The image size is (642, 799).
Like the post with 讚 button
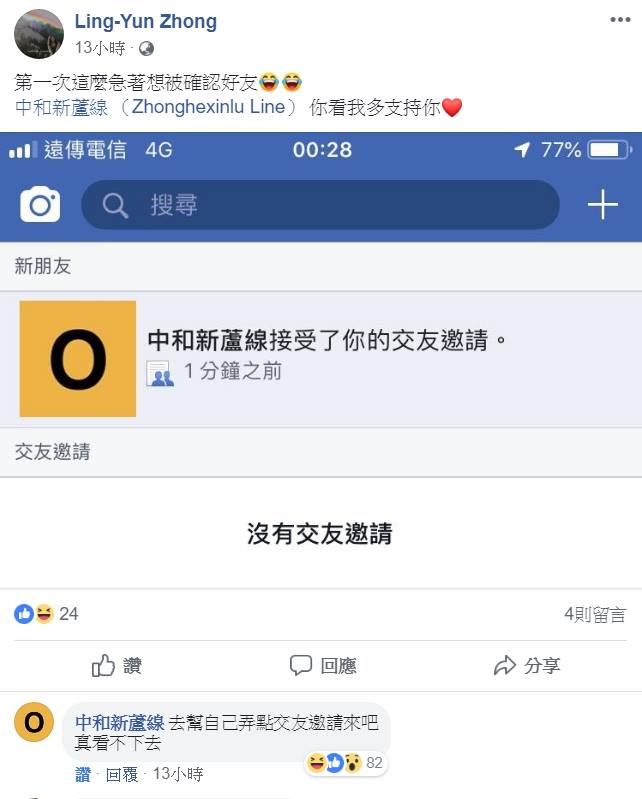[x=117, y=665]
